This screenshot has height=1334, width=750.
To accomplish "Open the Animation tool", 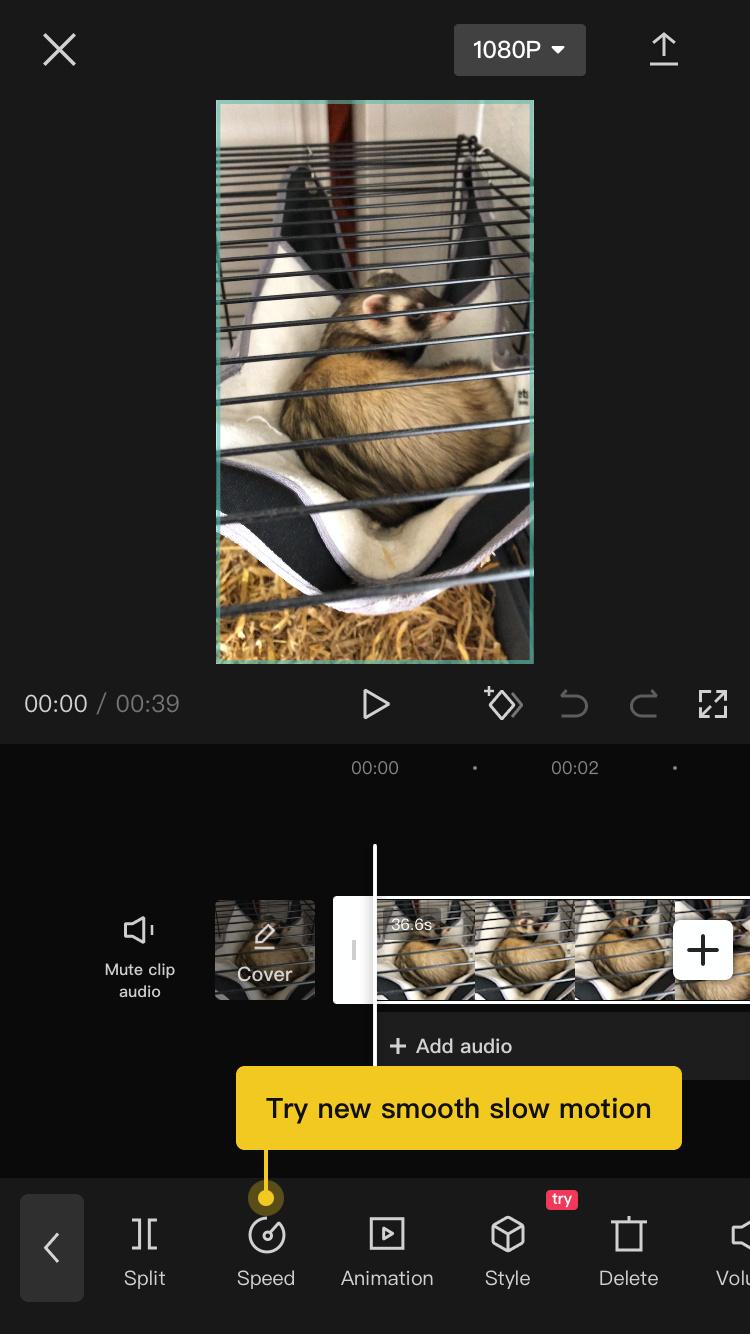I will click(x=387, y=1251).
